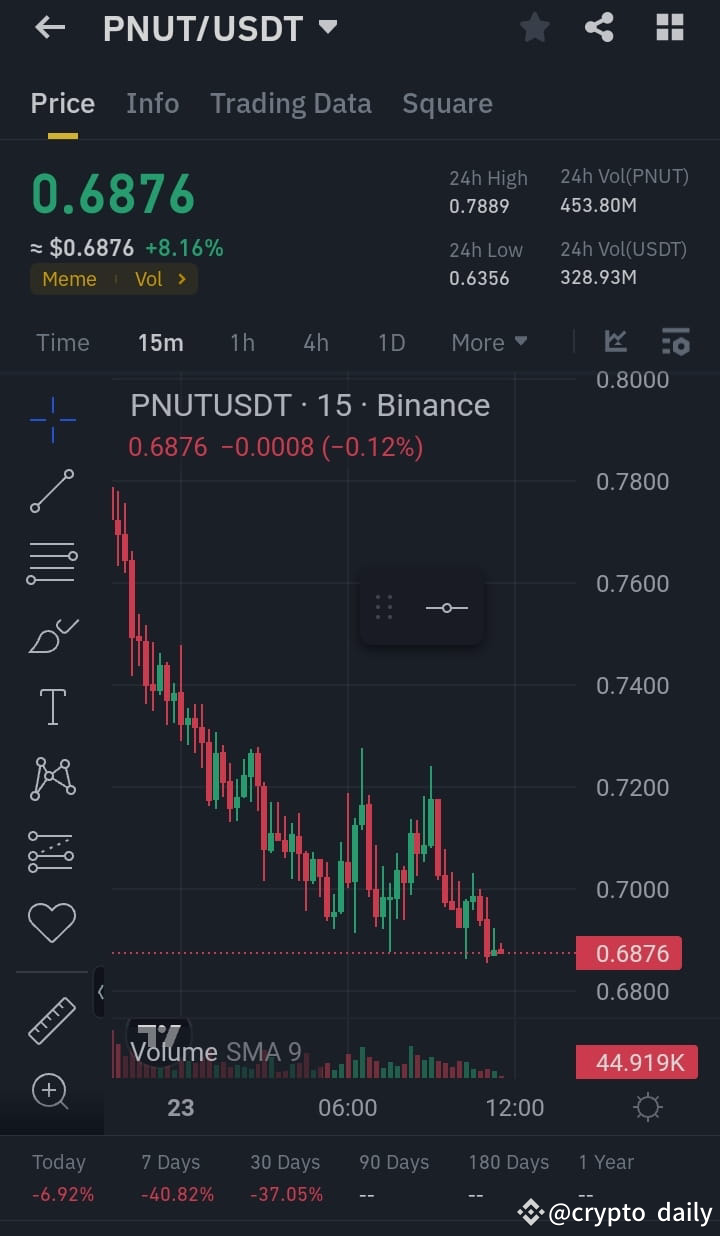Viewport: 720px width, 1236px height.
Task: Select the XABCD pattern drawing tool
Action: point(51,778)
